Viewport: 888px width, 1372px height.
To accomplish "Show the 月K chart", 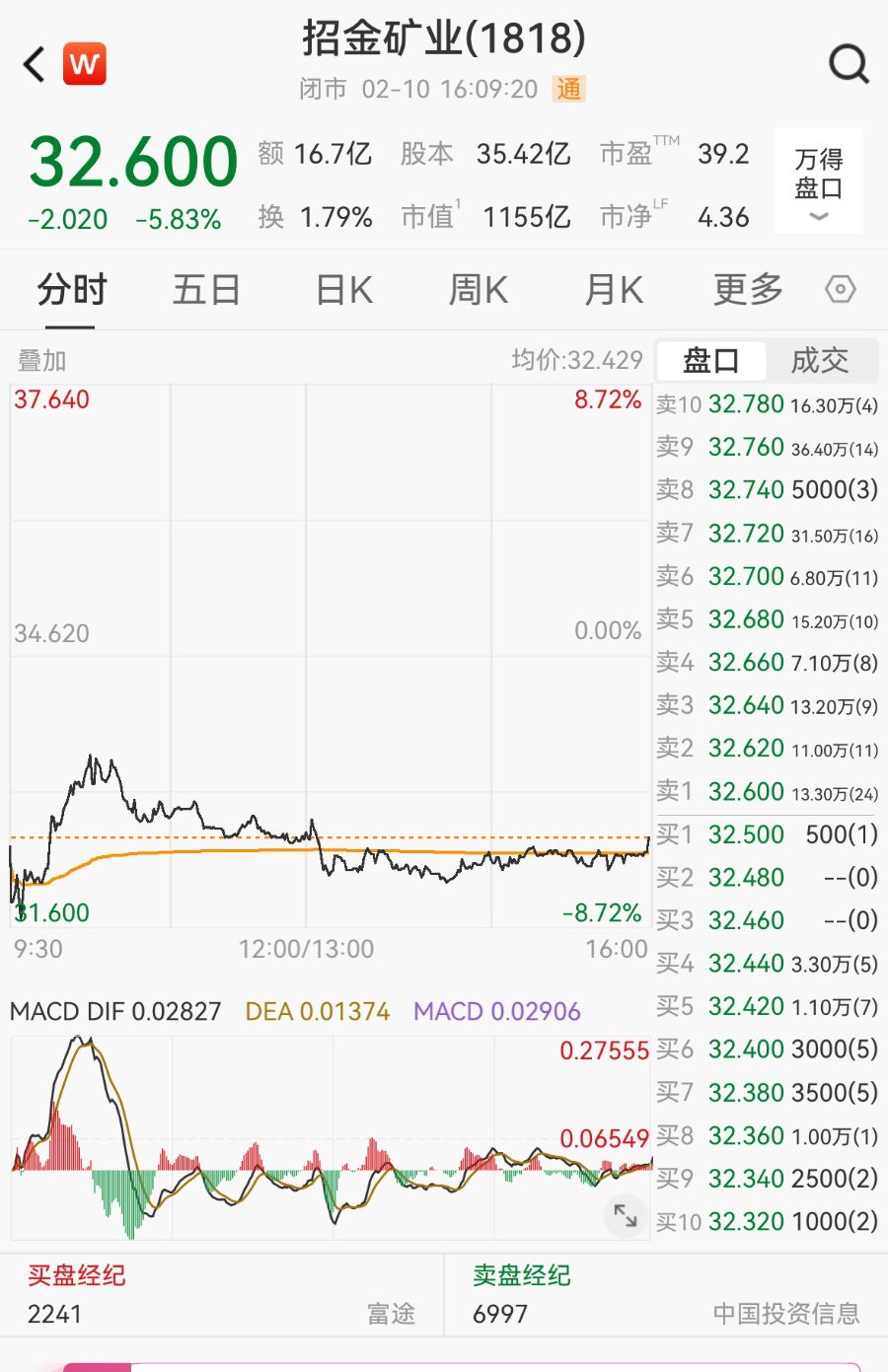I will (x=614, y=290).
